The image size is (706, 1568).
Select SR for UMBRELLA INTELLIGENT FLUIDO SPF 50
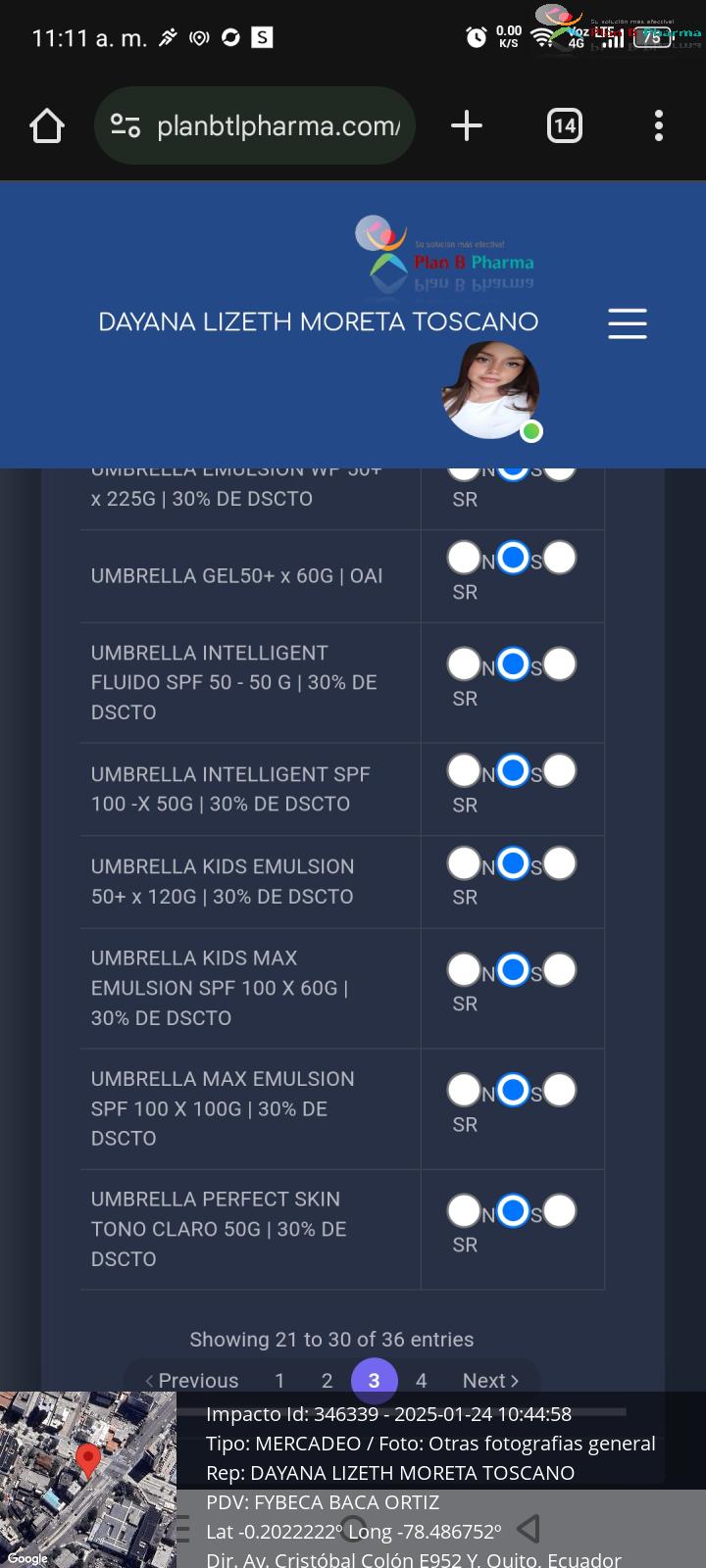(x=560, y=664)
